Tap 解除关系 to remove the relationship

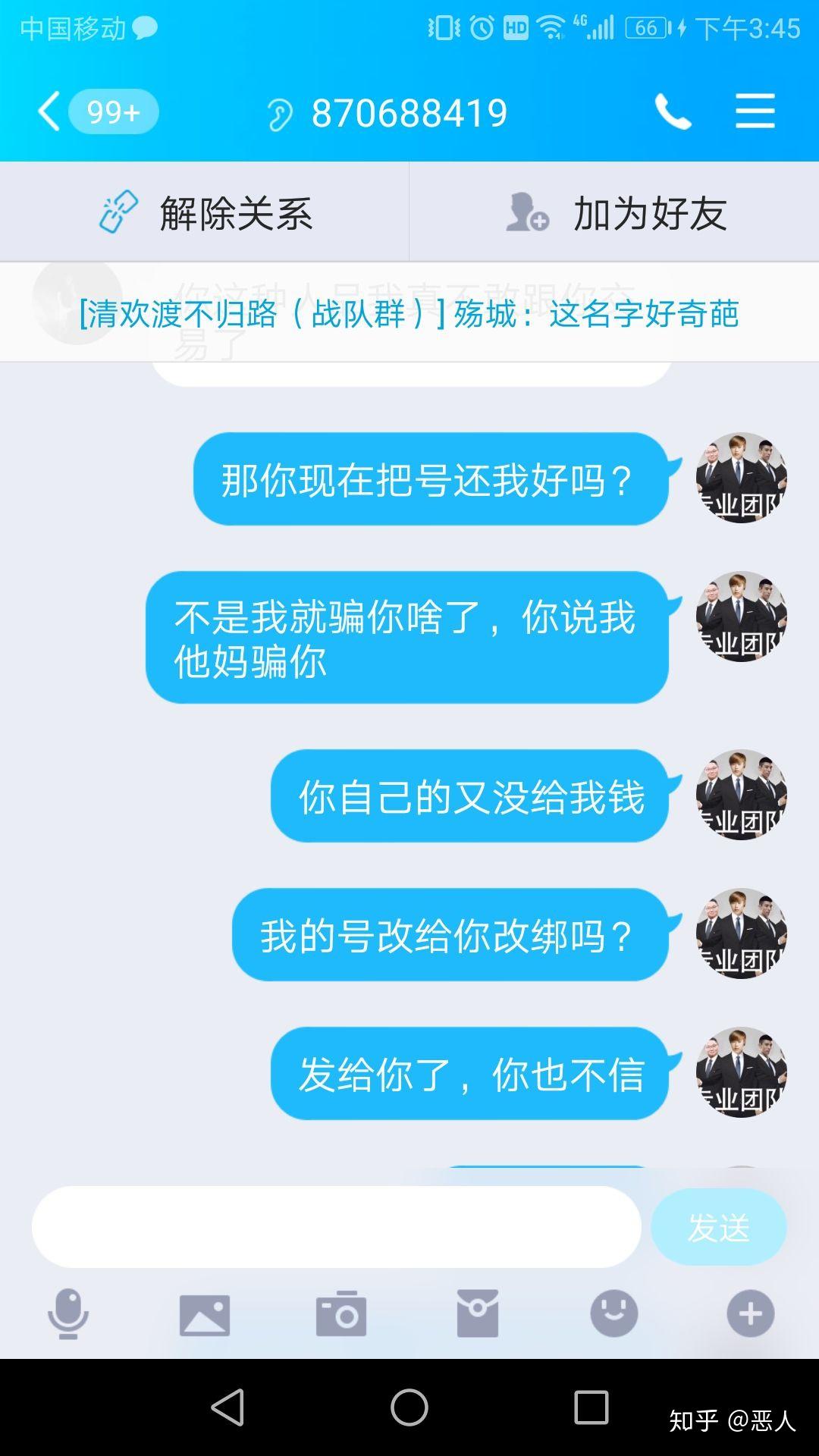(x=205, y=212)
